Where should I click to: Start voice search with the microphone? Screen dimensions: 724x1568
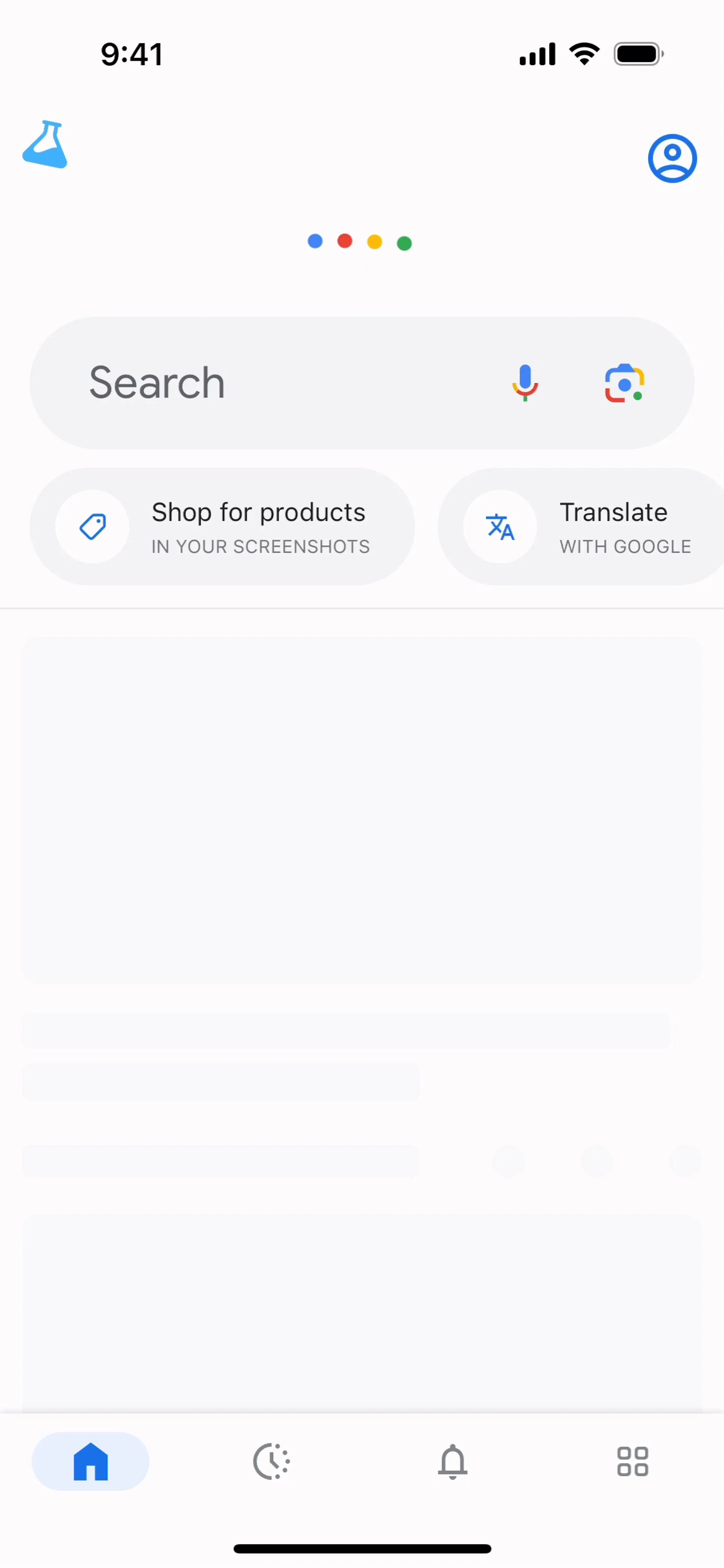pos(525,383)
